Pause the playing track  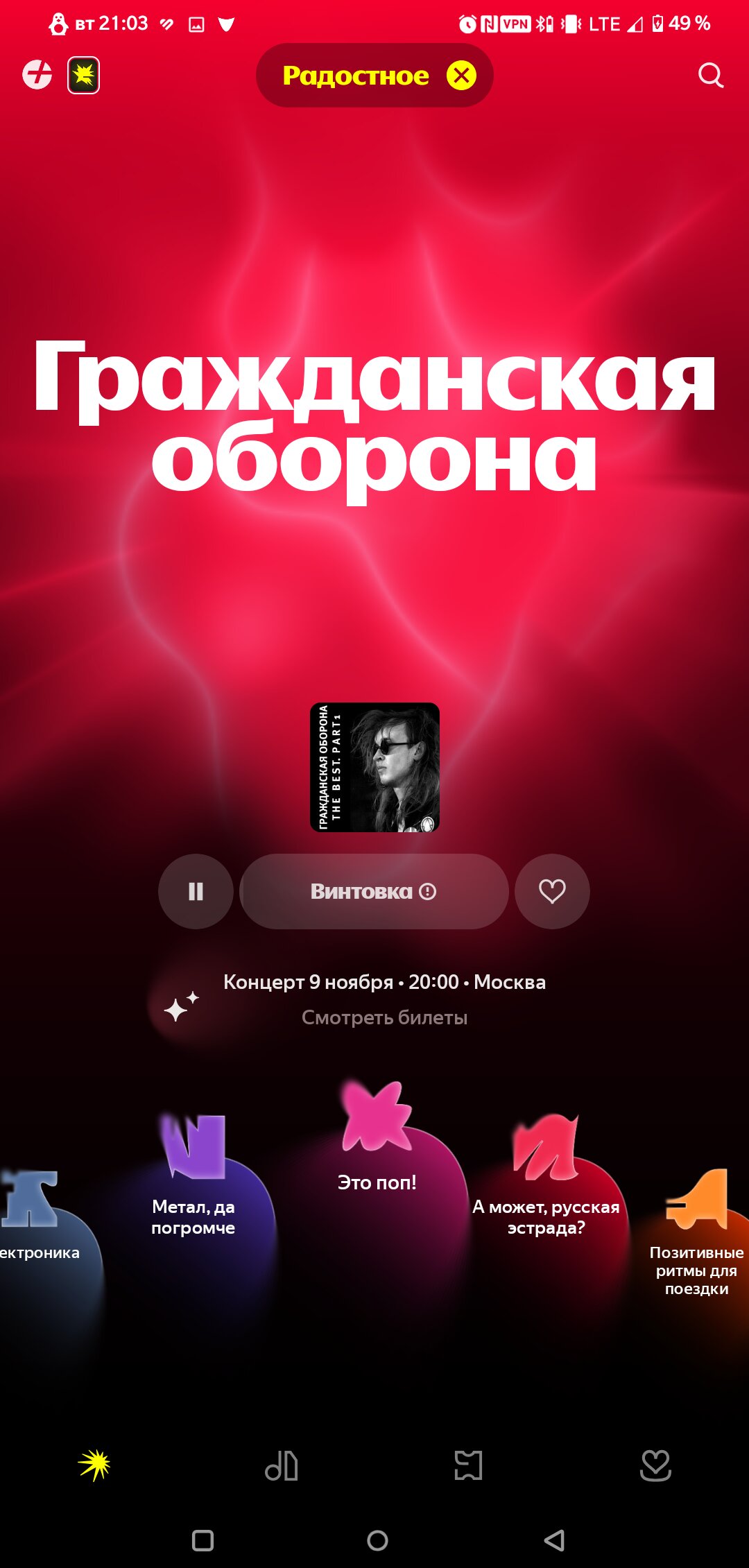click(196, 891)
